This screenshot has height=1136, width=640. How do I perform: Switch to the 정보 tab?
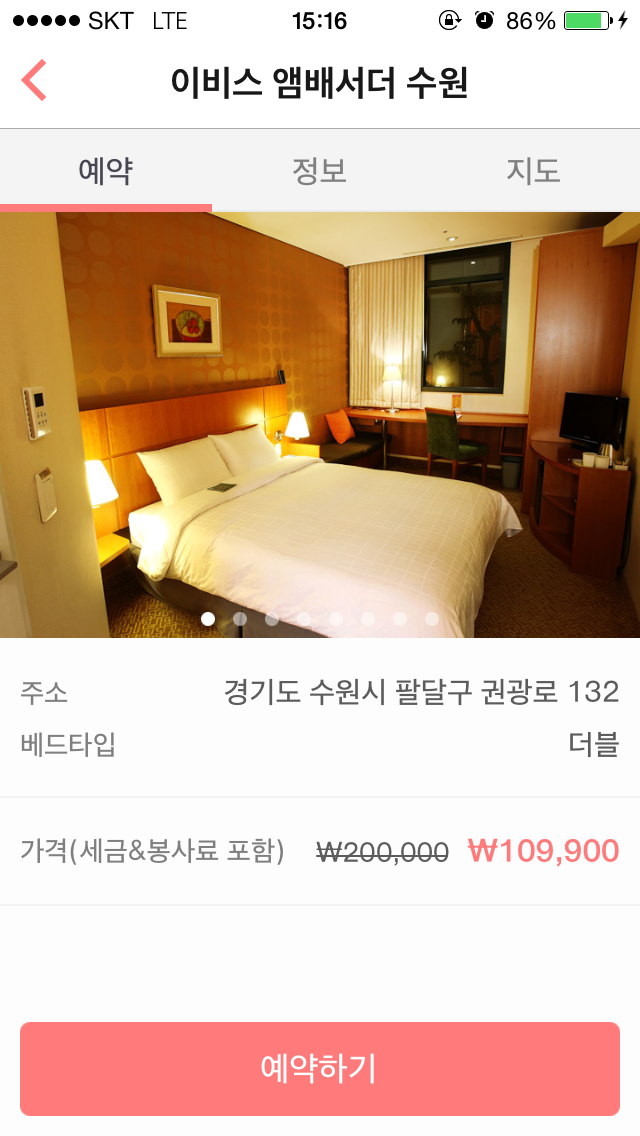coord(319,171)
